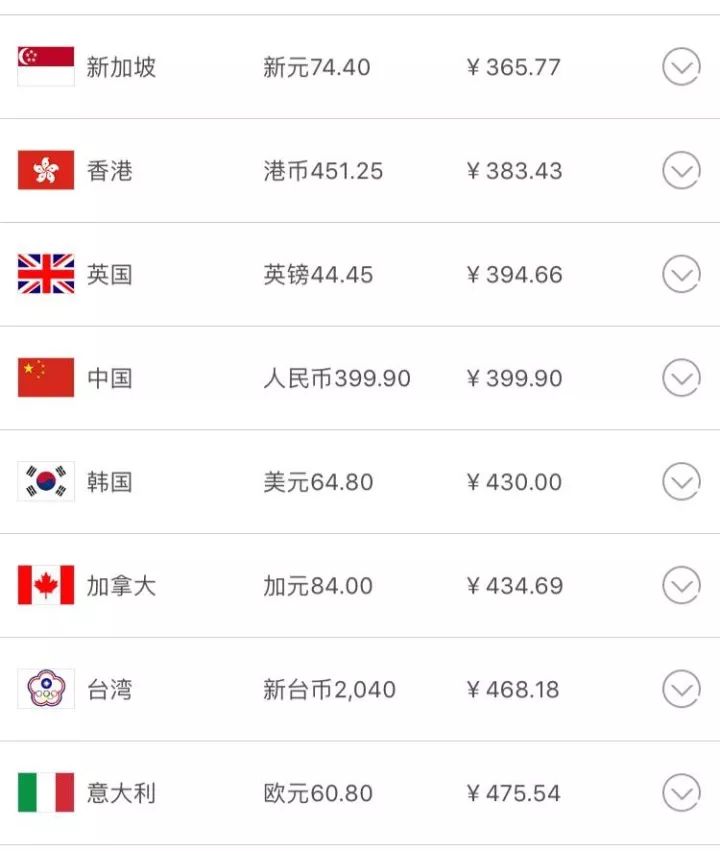Expand the 意大利 price row
Viewport: 720px width, 851px height.
681,793
